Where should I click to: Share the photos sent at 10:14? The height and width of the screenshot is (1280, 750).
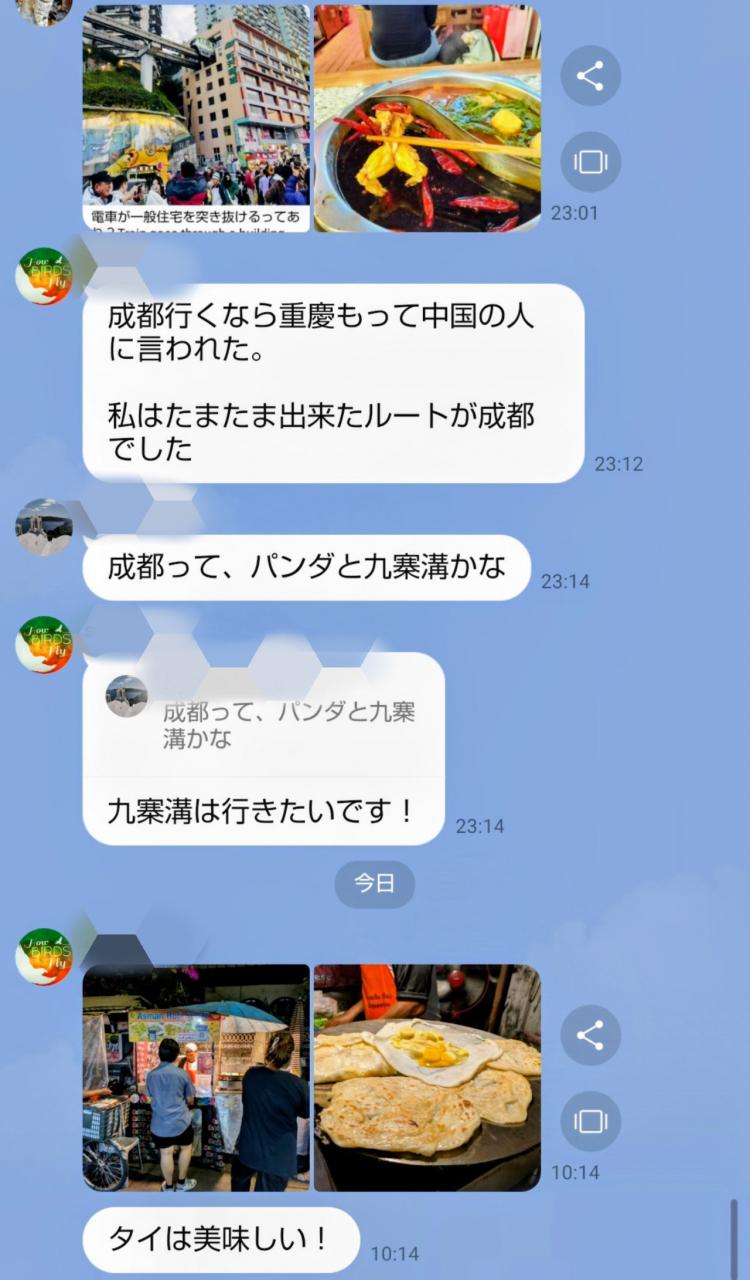point(590,1035)
